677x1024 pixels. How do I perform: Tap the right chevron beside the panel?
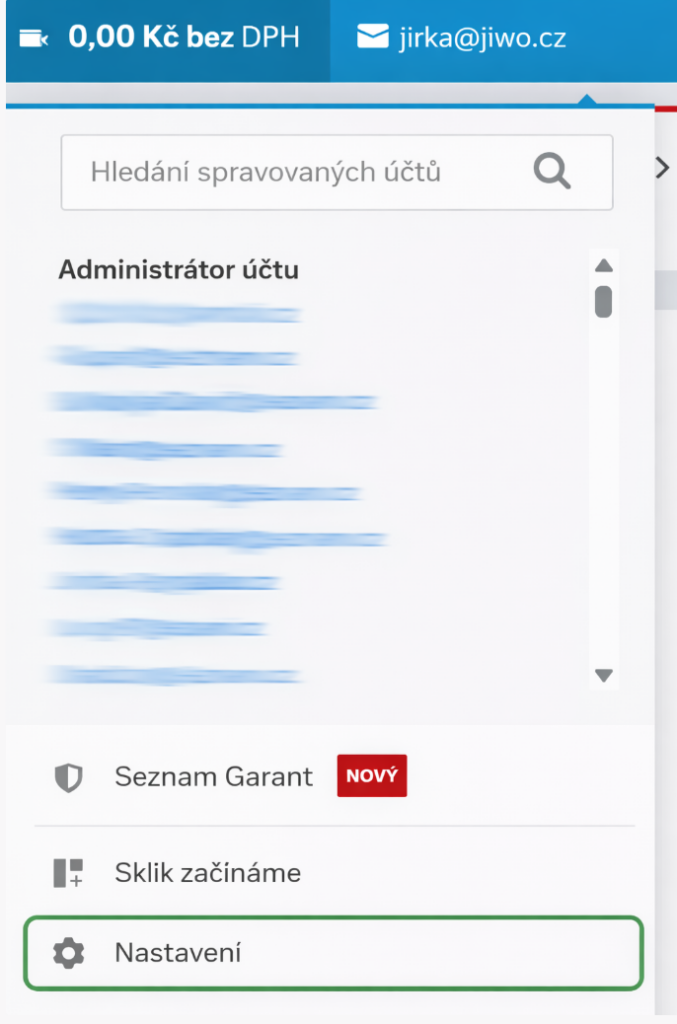[x=662, y=168]
